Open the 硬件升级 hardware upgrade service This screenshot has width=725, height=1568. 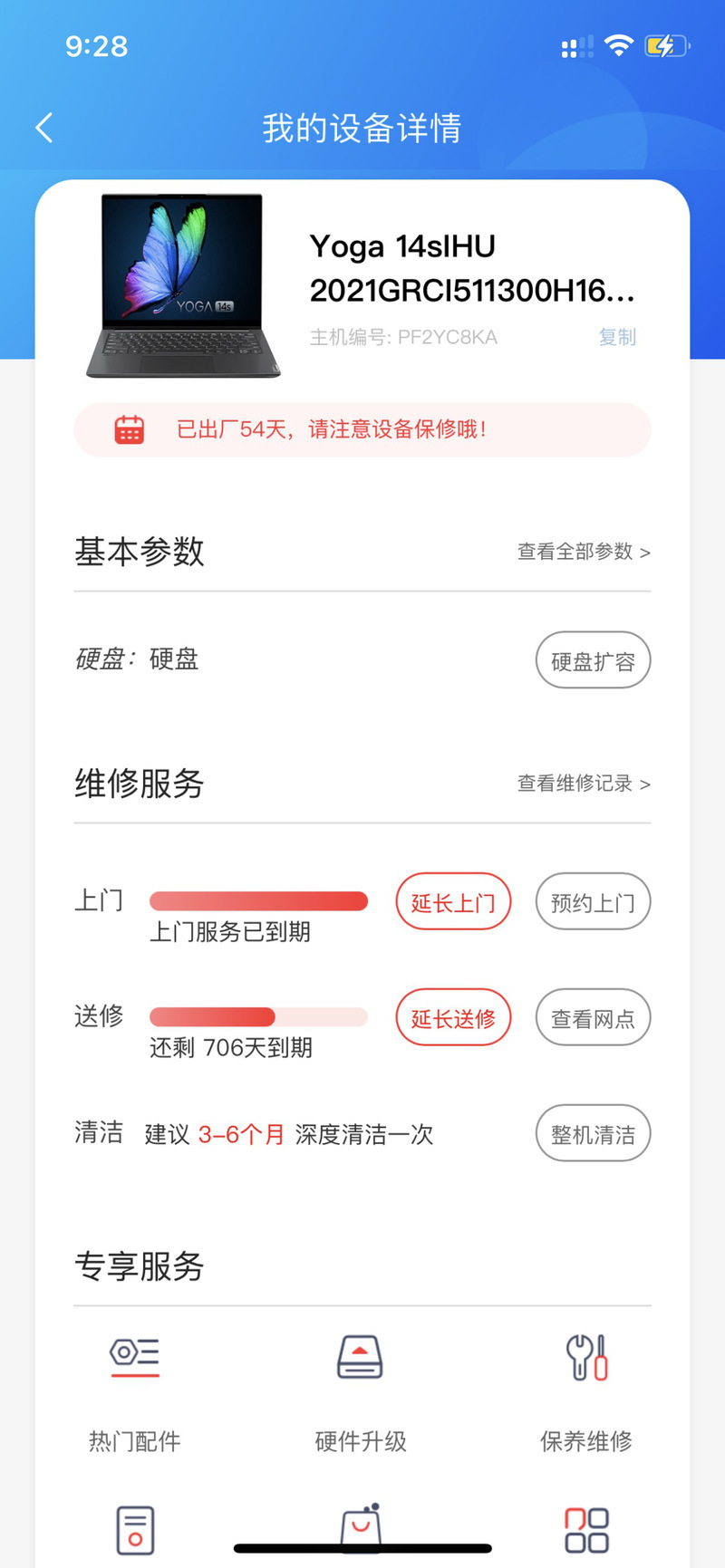(361, 1394)
